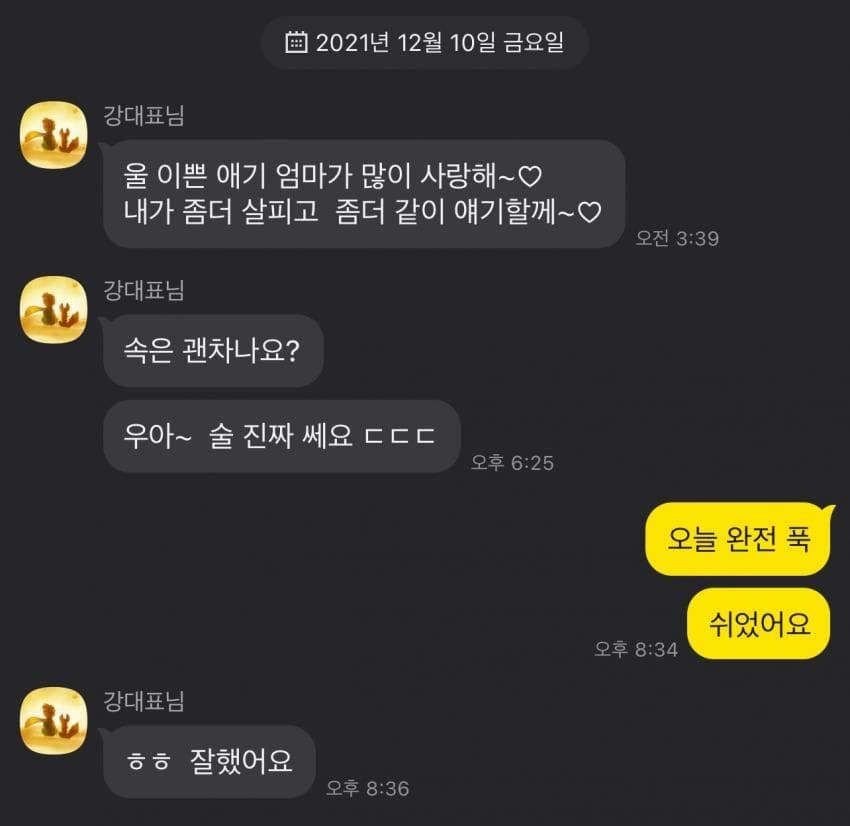The height and width of the screenshot is (826, 850).
Task: Tap 강대표님 avatar next to 속은 괜차나요? message
Action: click(x=54, y=310)
